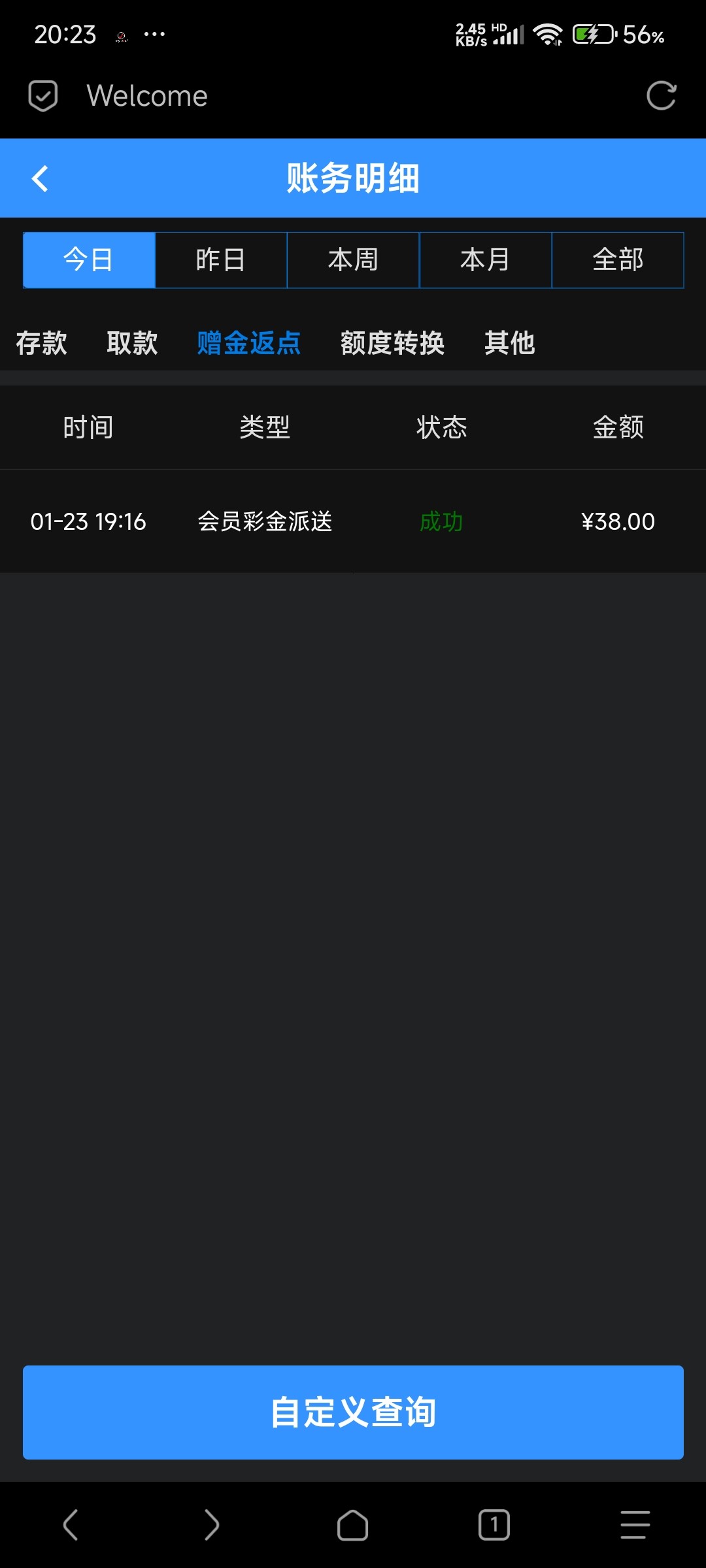706x1568 pixels.
Task: Show records for 本月
Action: pos(485,260)
